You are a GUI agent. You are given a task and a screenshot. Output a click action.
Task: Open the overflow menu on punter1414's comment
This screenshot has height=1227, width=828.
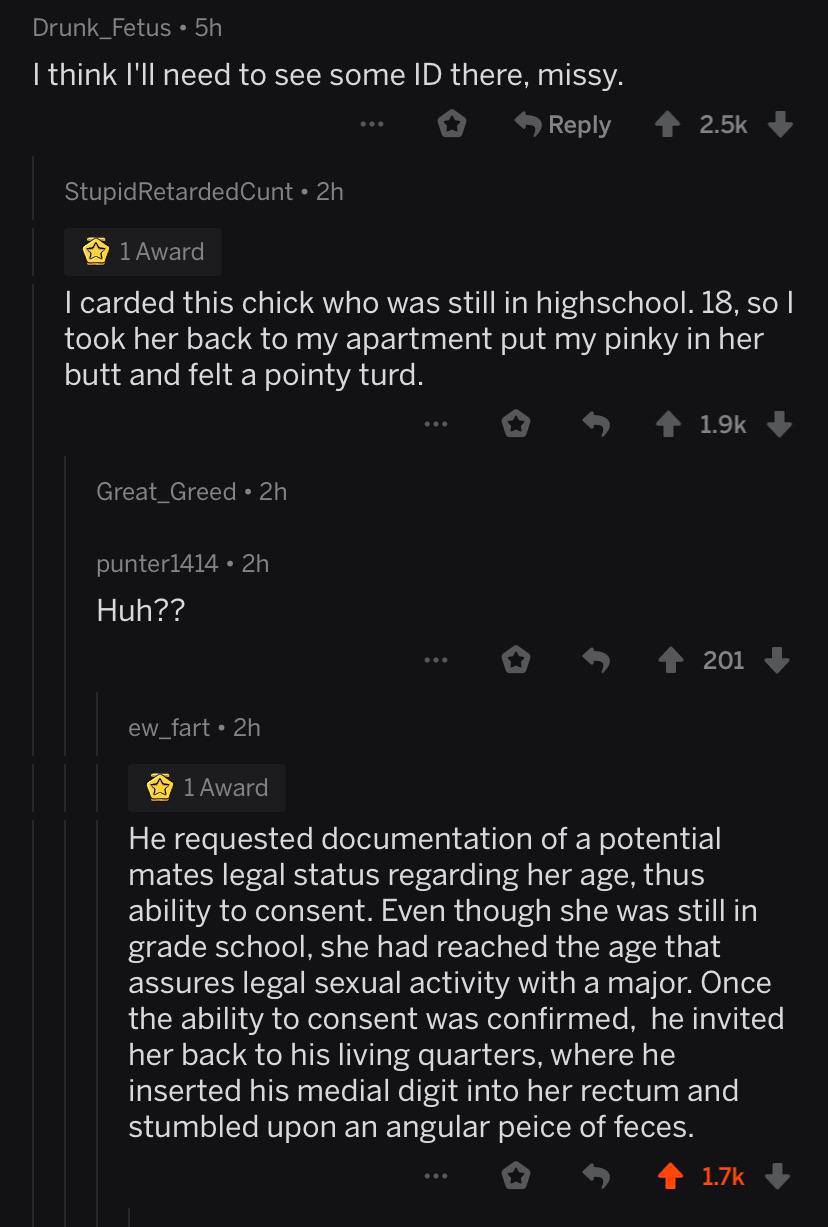[x=435, y=659]
